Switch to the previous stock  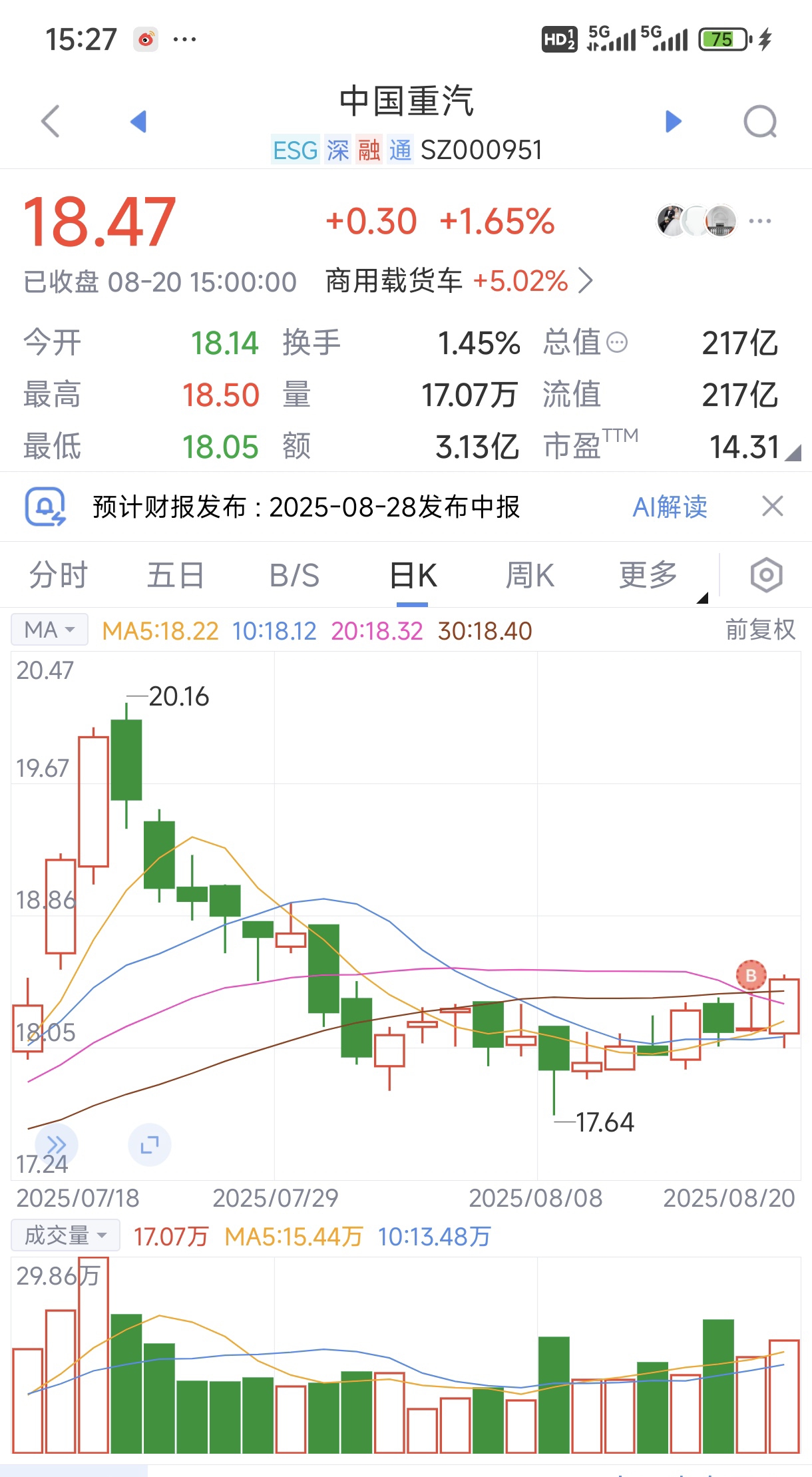point(138,121)
